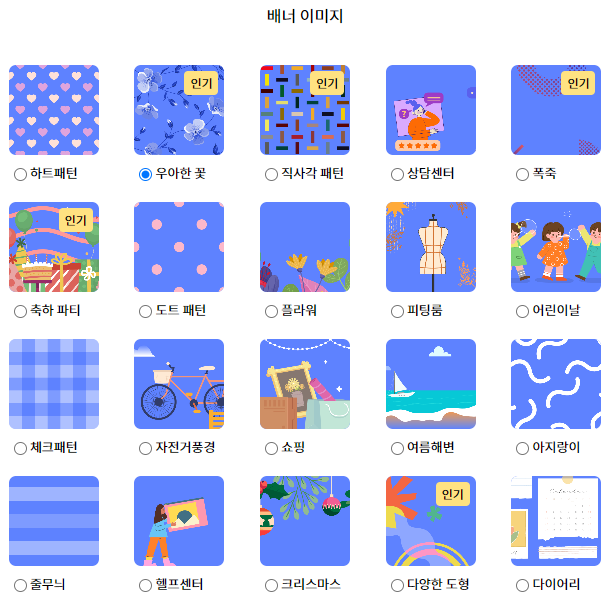The image size is (608, 602).
Task: Choose the 체크패턴 radio button
Action: click(20, 448)
